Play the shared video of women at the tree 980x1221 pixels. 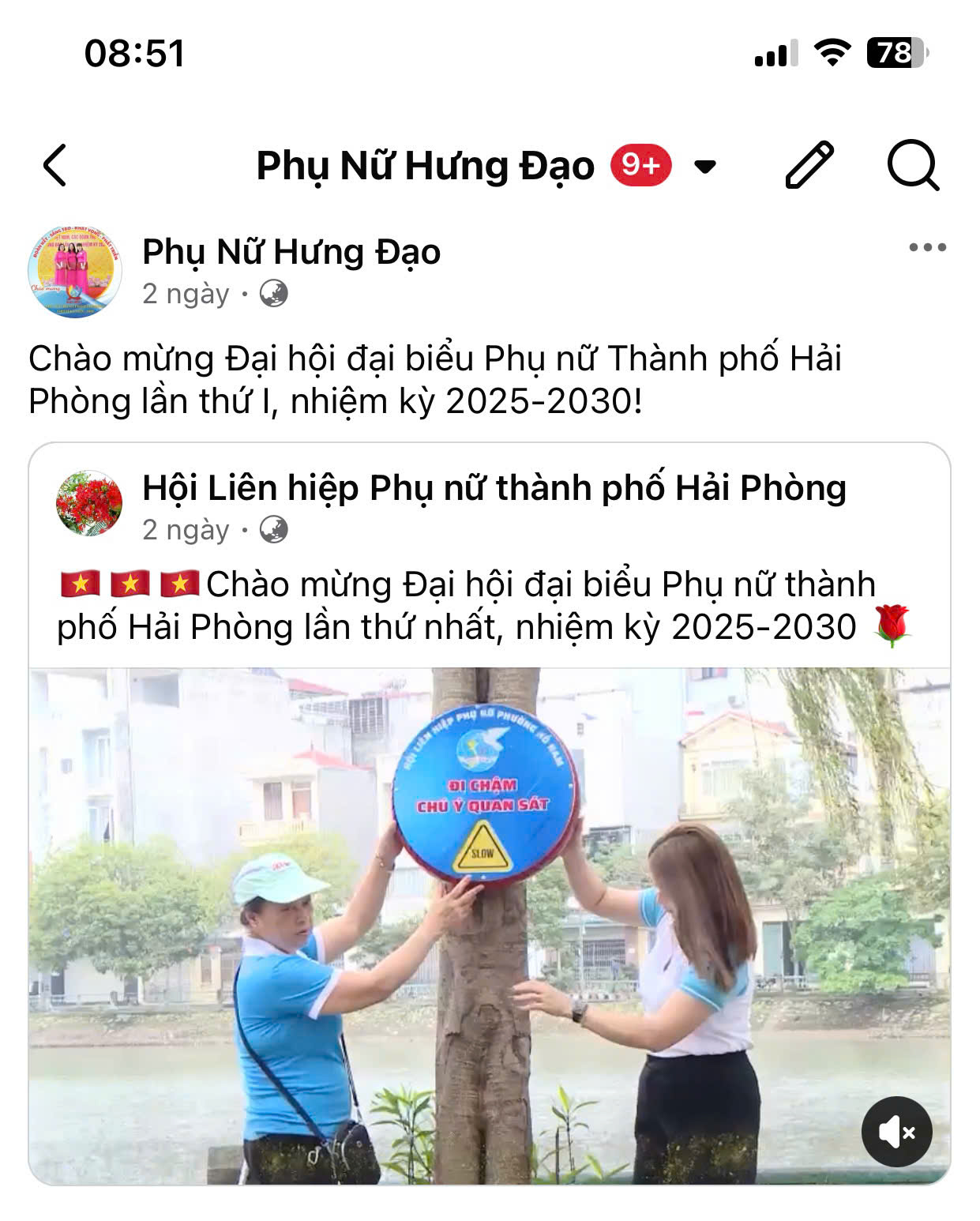(490, 924)
